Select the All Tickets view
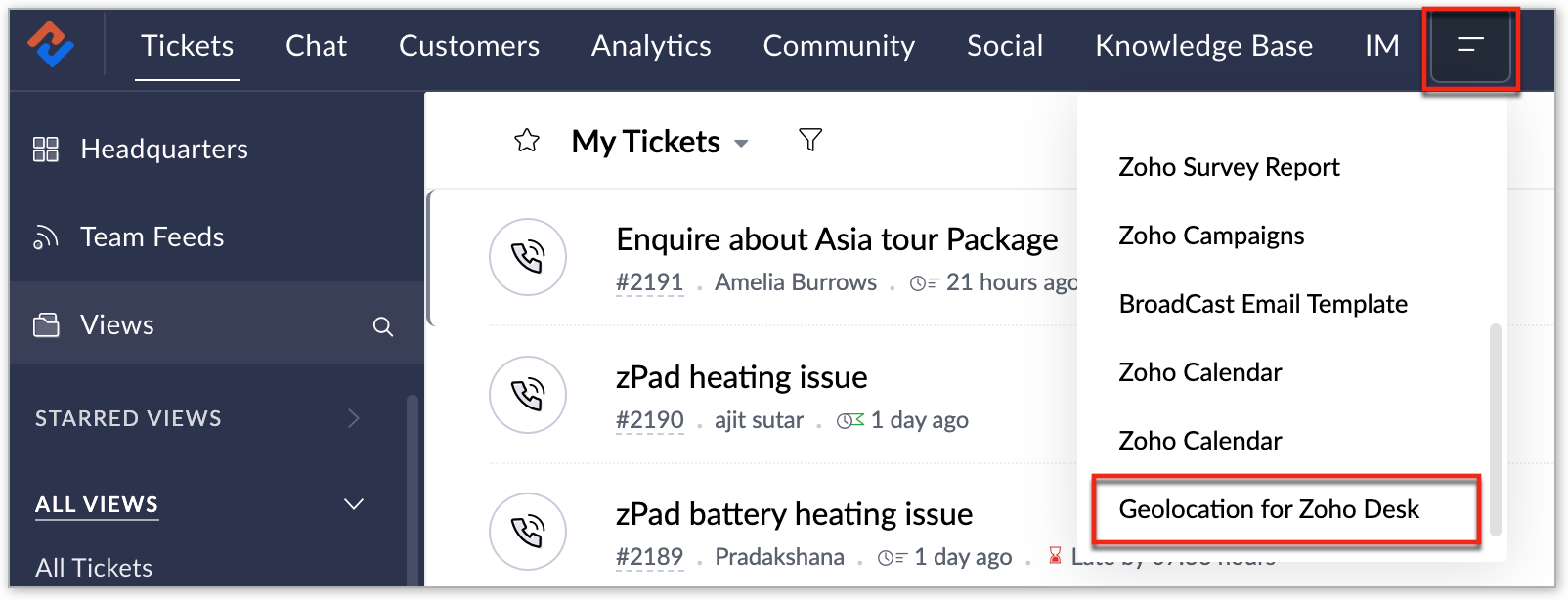 point(94,568)
